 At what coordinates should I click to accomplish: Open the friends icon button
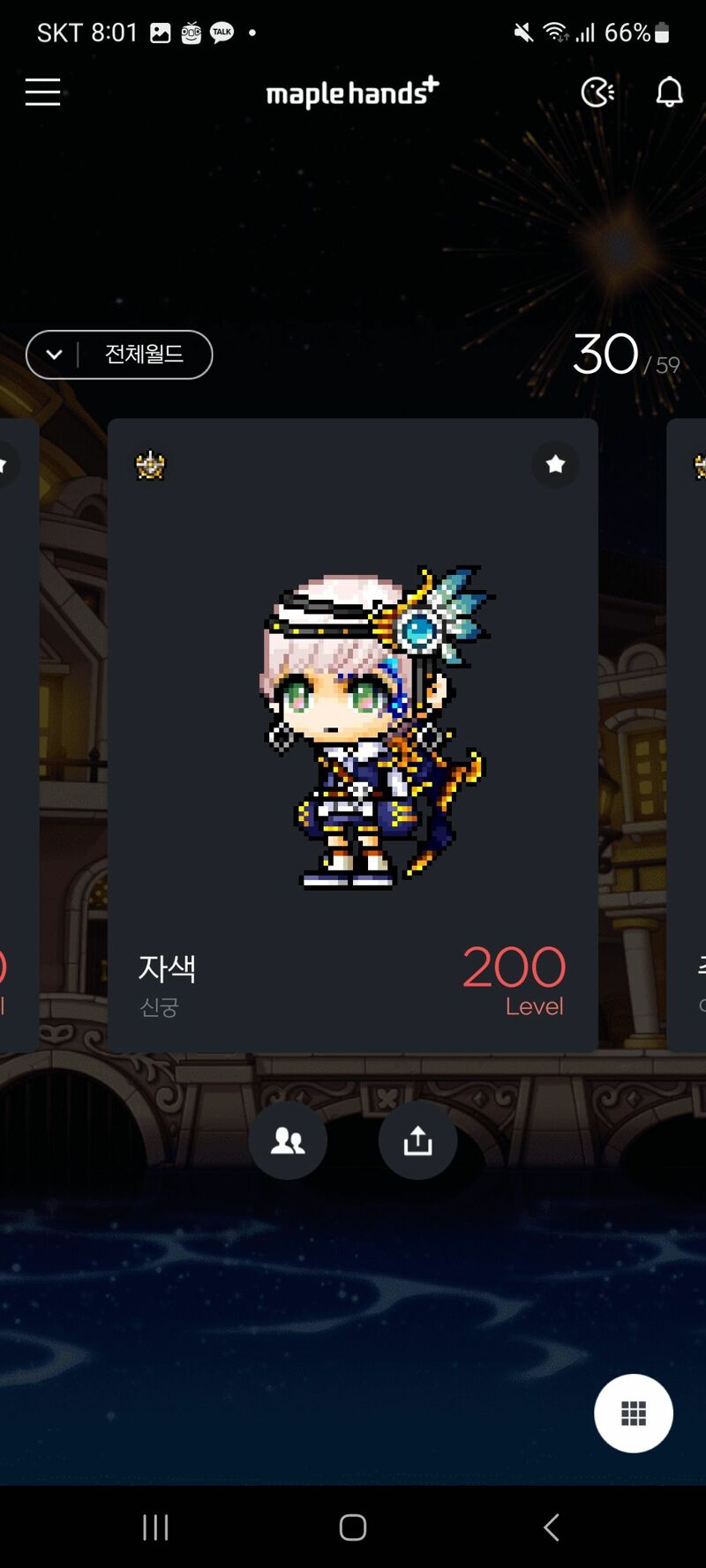tap(288, 1140)
